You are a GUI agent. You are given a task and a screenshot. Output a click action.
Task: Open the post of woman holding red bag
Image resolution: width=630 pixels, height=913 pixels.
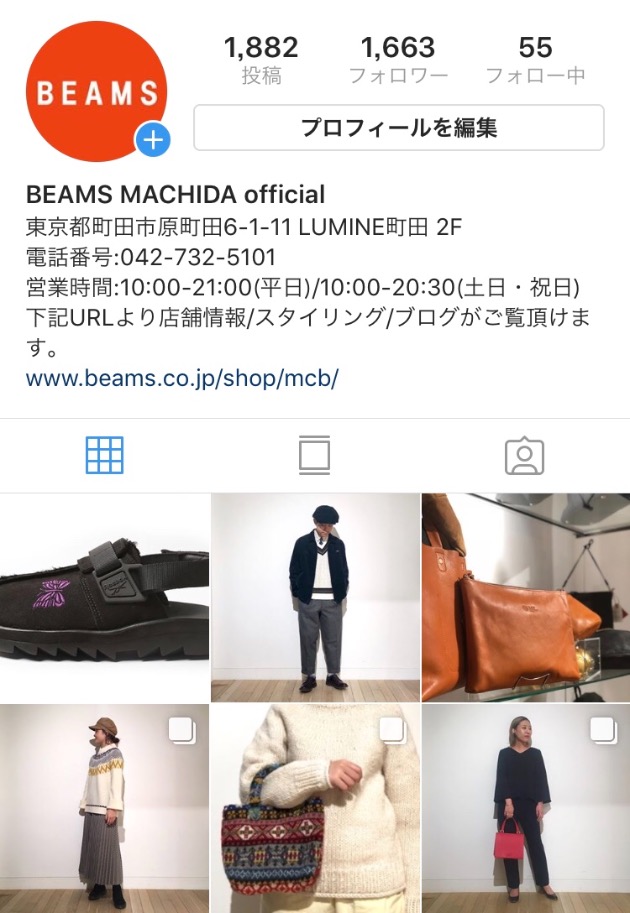point(526,808)
